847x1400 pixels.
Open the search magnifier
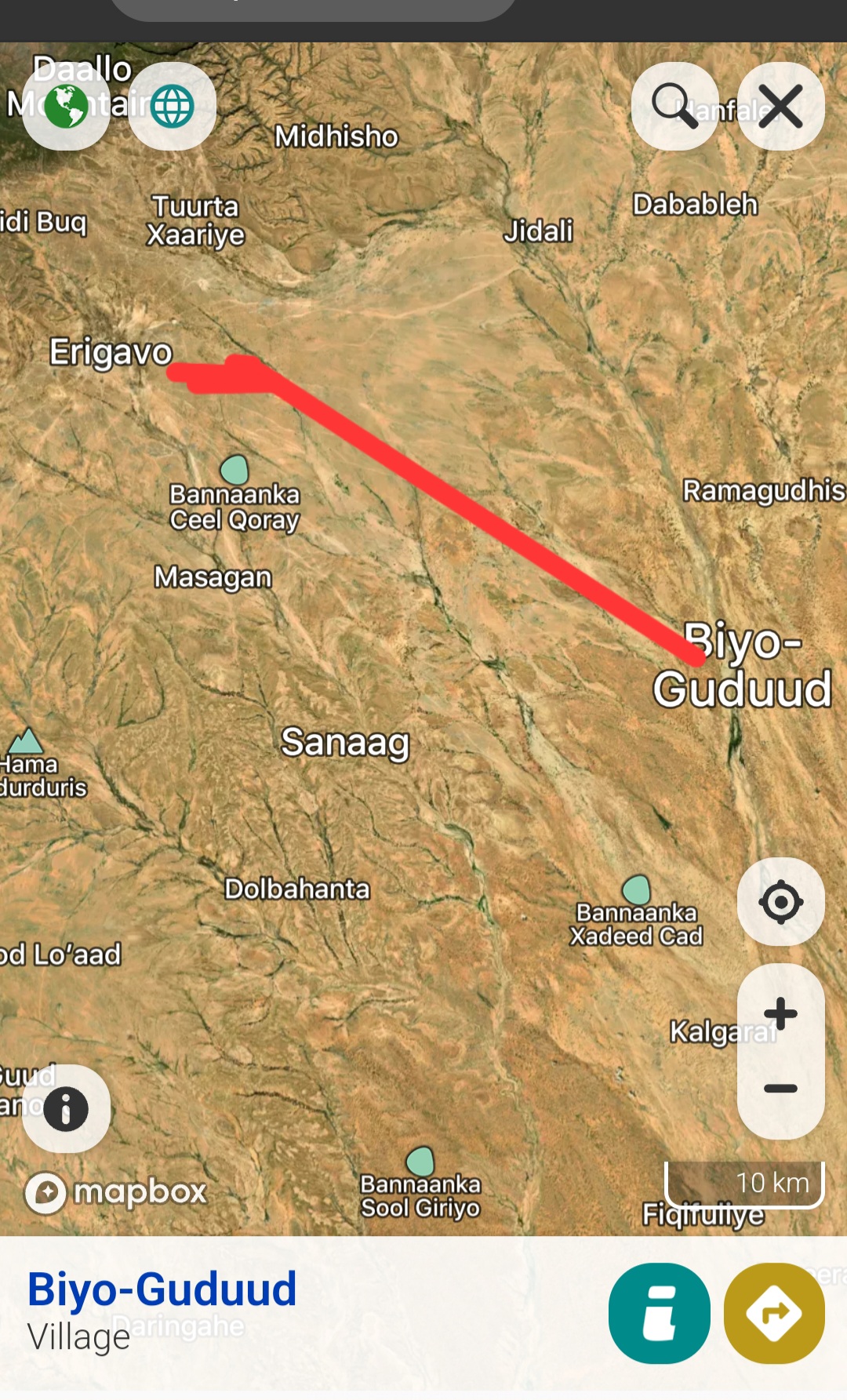coord(674,106)
